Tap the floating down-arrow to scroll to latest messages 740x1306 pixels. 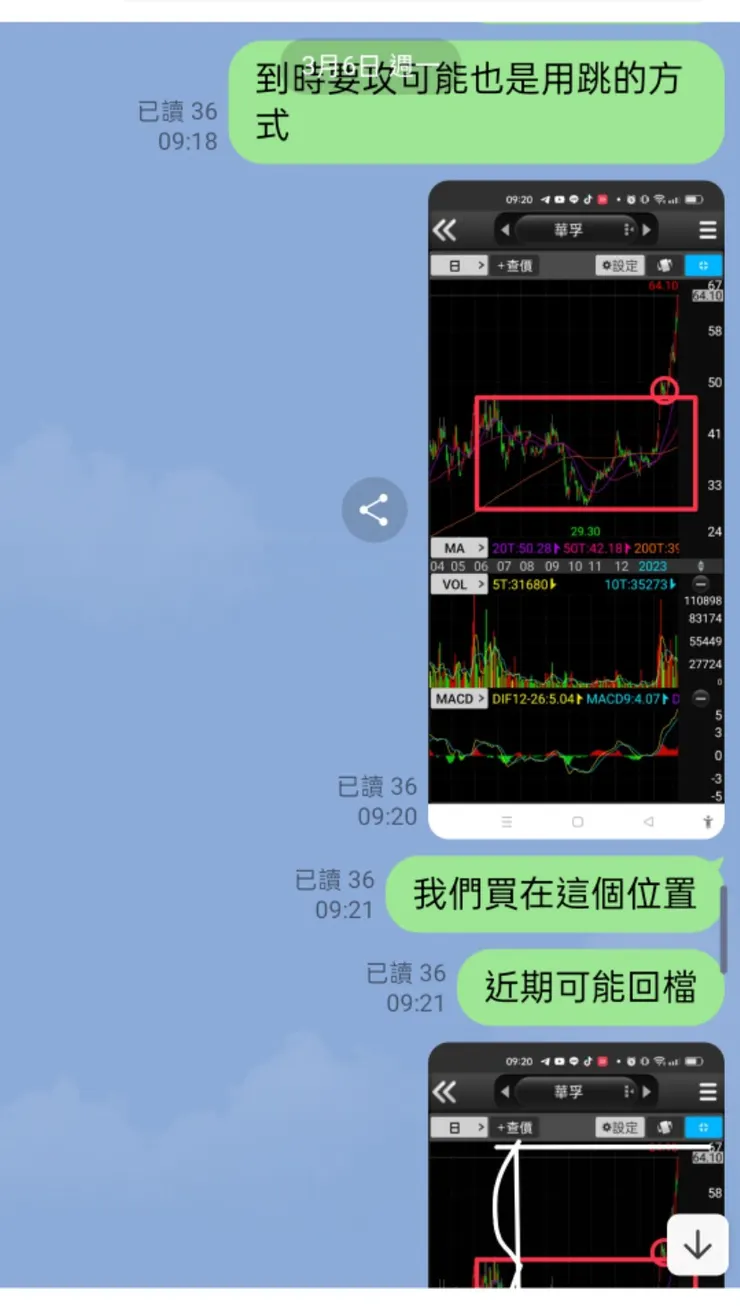[697, 1245]
